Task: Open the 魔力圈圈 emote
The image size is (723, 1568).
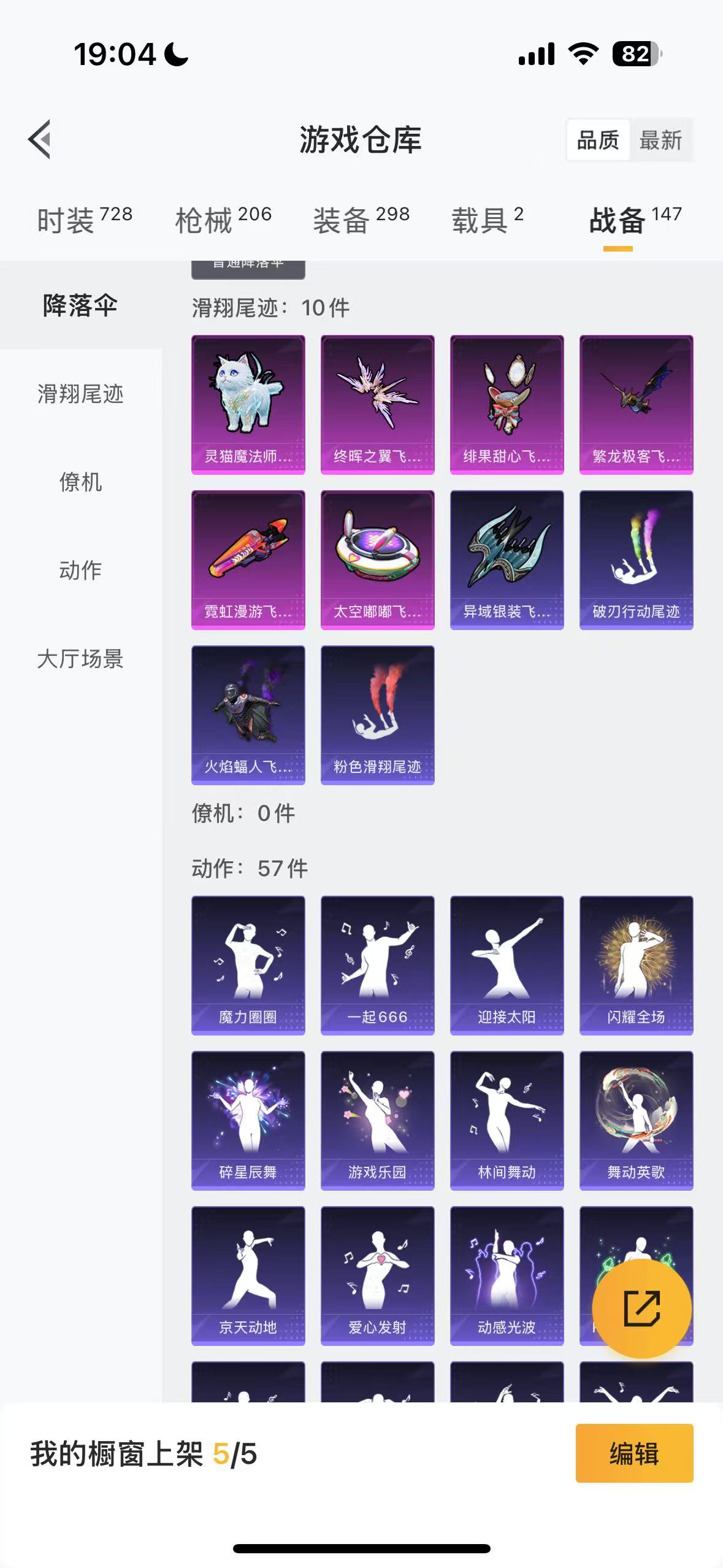Action: pos(248,965)
